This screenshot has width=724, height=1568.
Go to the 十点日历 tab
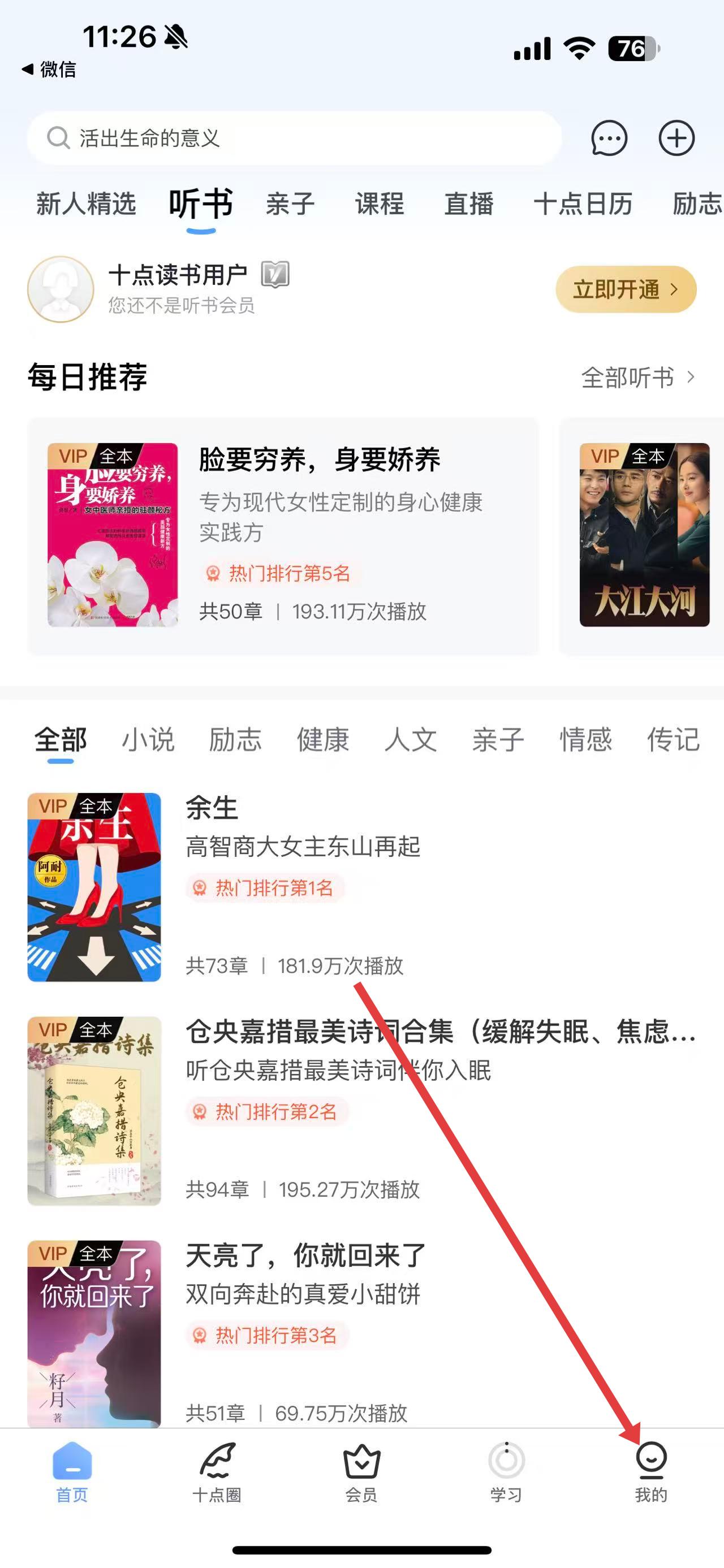point(583,204)
